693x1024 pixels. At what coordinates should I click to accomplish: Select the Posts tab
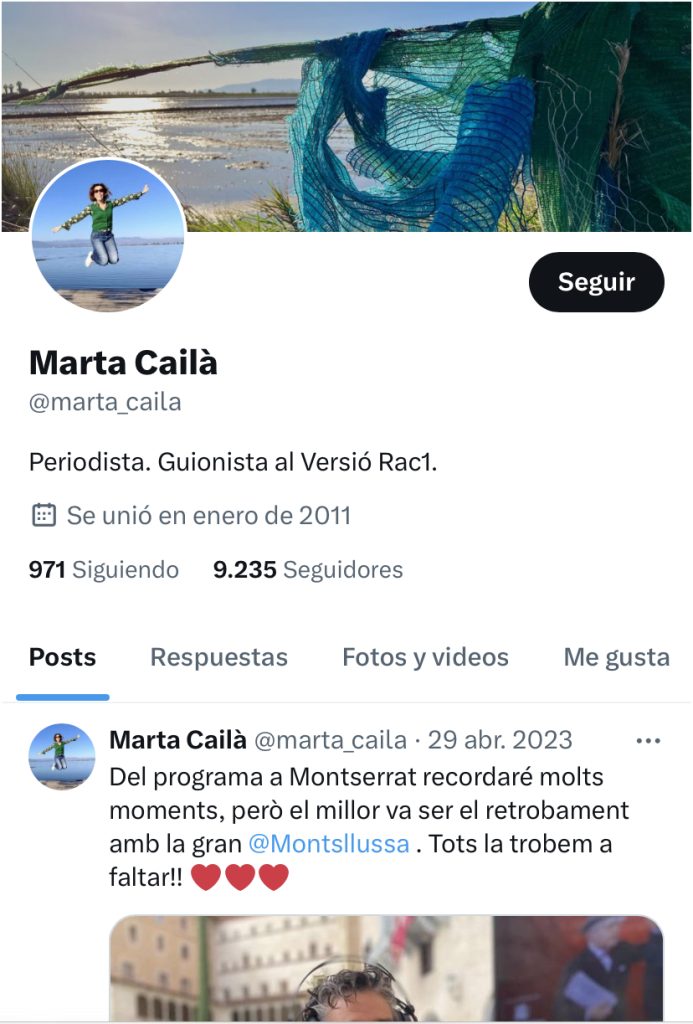coord(63,657)
